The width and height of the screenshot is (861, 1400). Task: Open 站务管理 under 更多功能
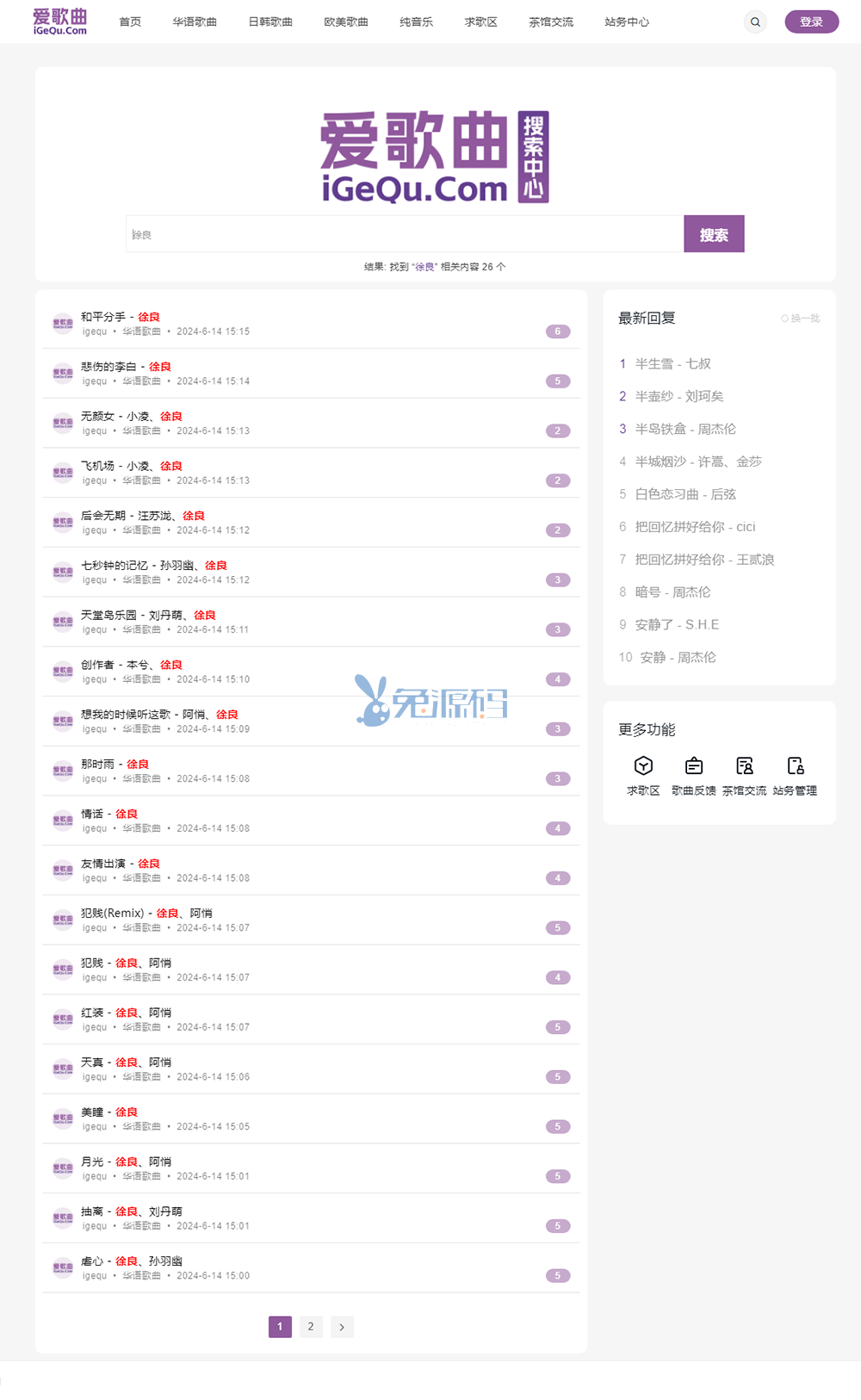click(795, 776)
